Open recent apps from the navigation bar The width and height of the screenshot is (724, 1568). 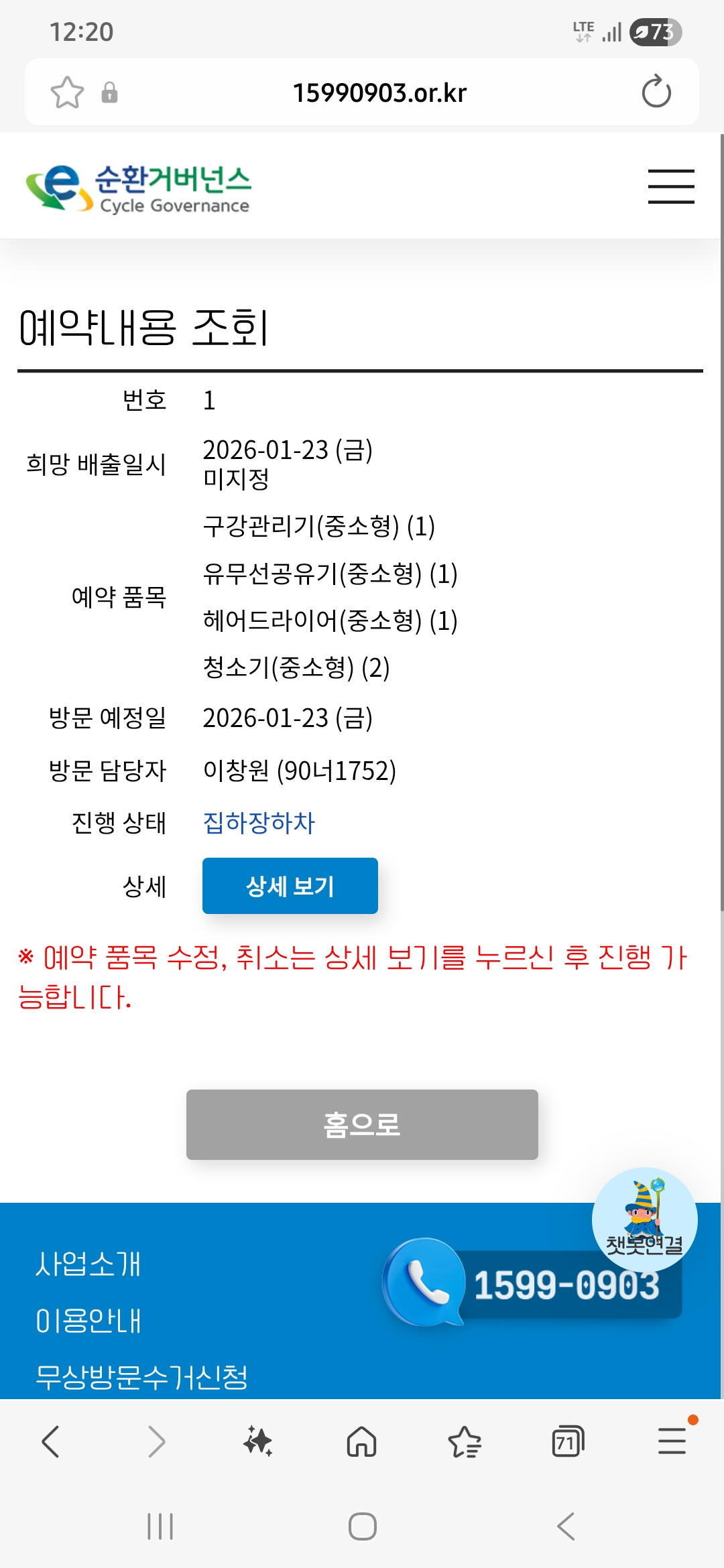pos(160,1526)
